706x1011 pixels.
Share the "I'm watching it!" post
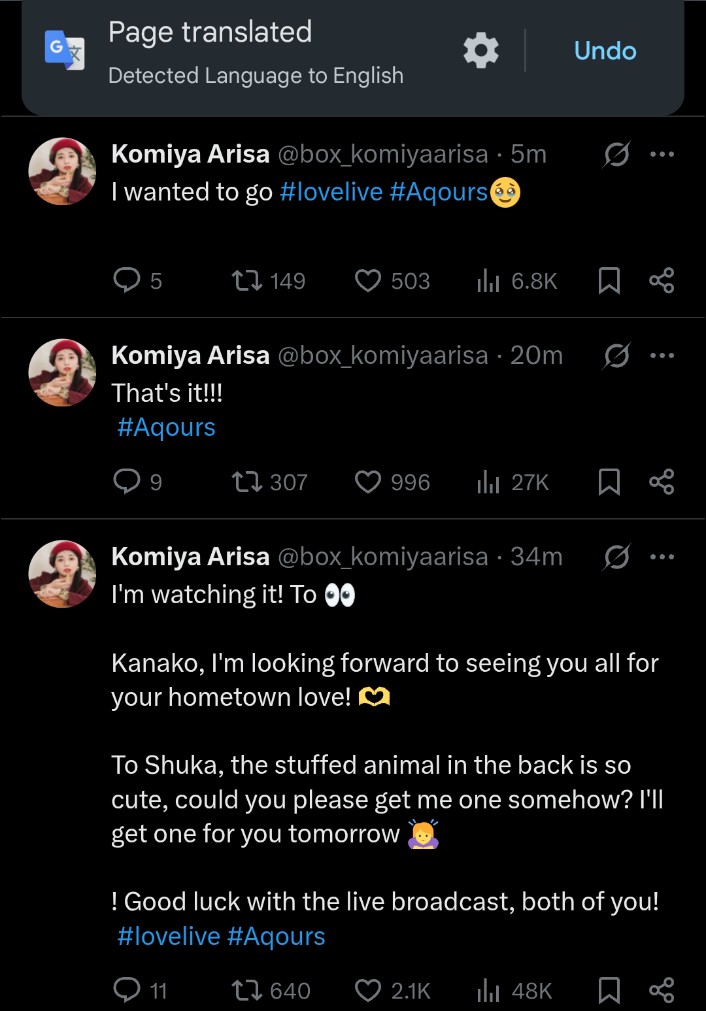click(661, 990)
